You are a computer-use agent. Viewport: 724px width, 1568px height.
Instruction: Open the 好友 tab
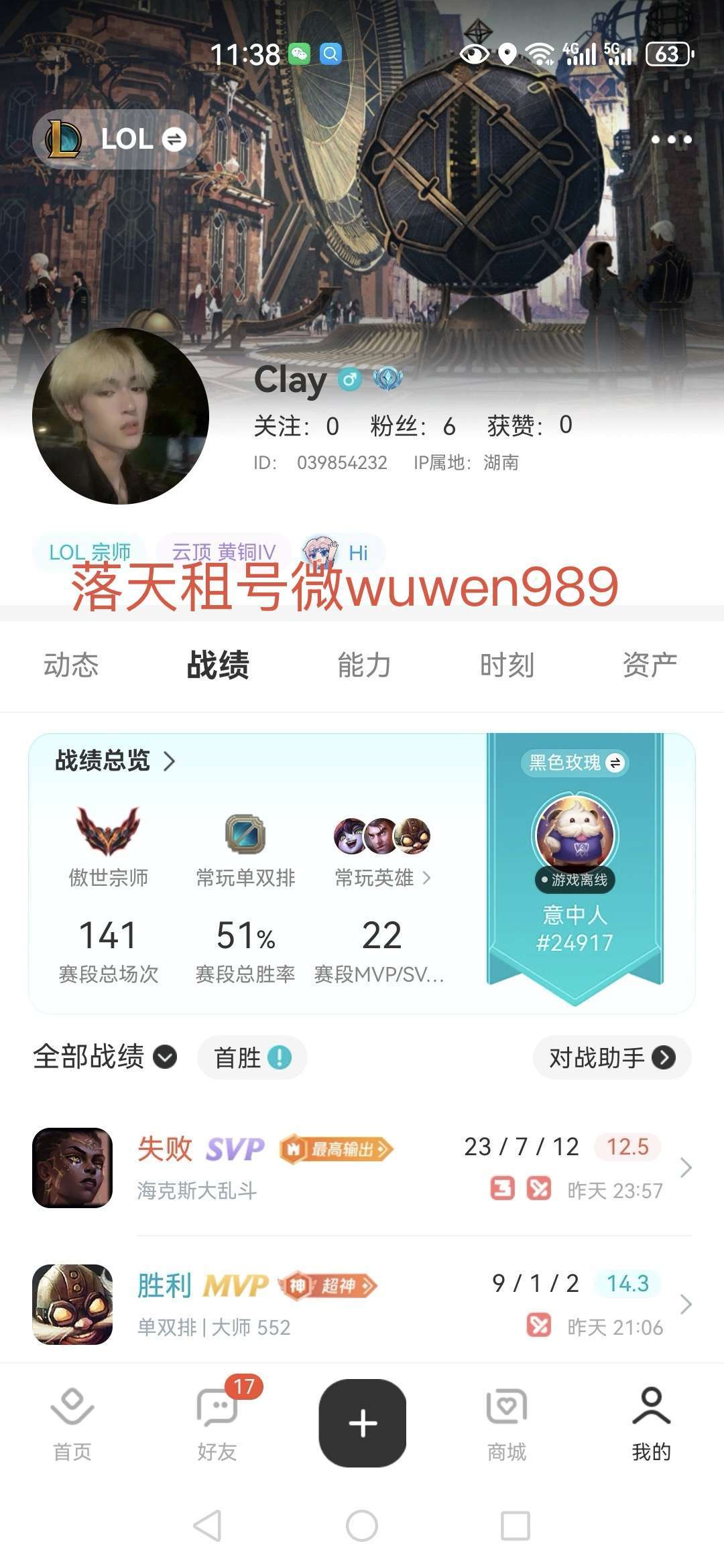[217, 1424]
